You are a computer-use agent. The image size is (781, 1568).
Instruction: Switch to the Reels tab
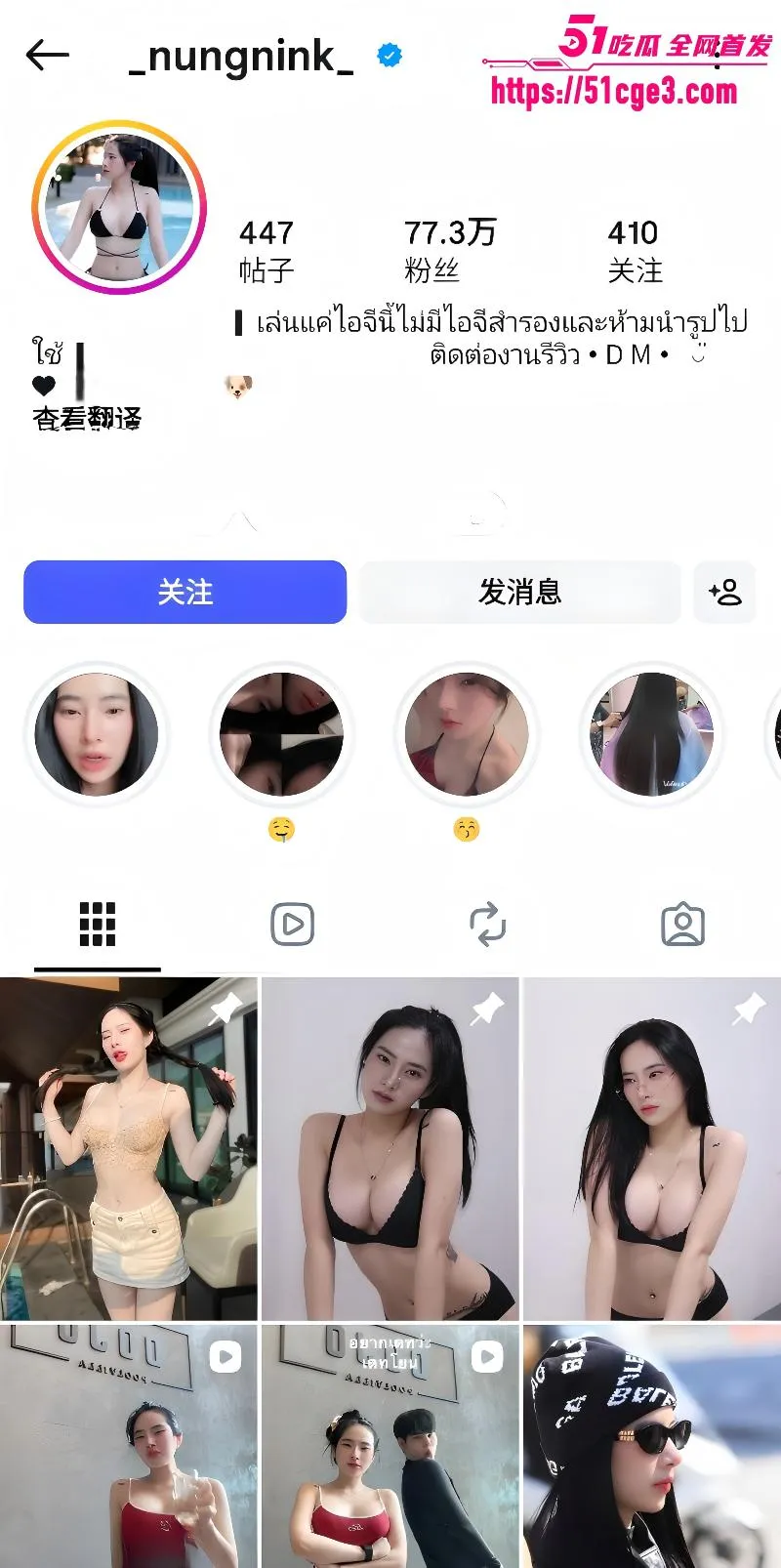tap(293, 925)
